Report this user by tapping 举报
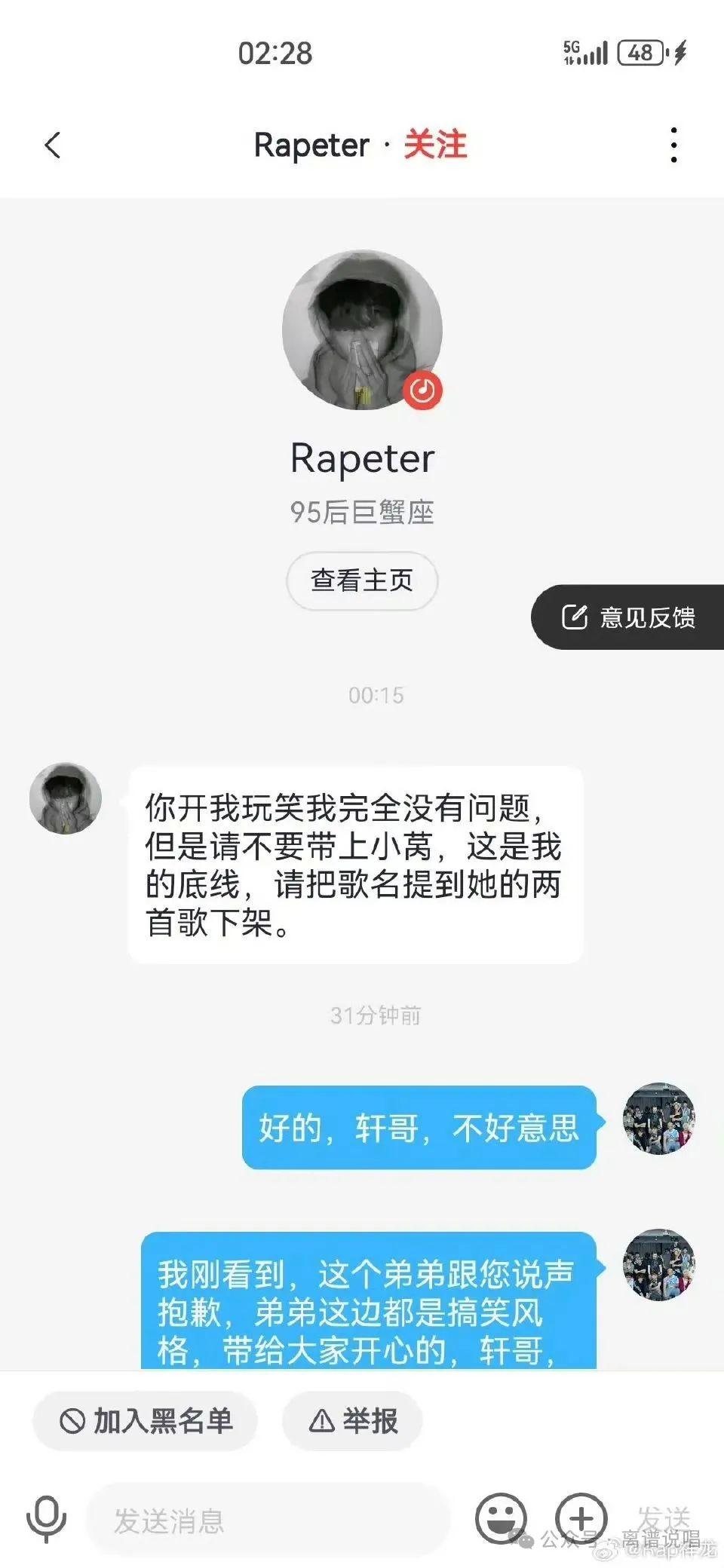This screenshot has width=724, height=1568. point(351,1420)
